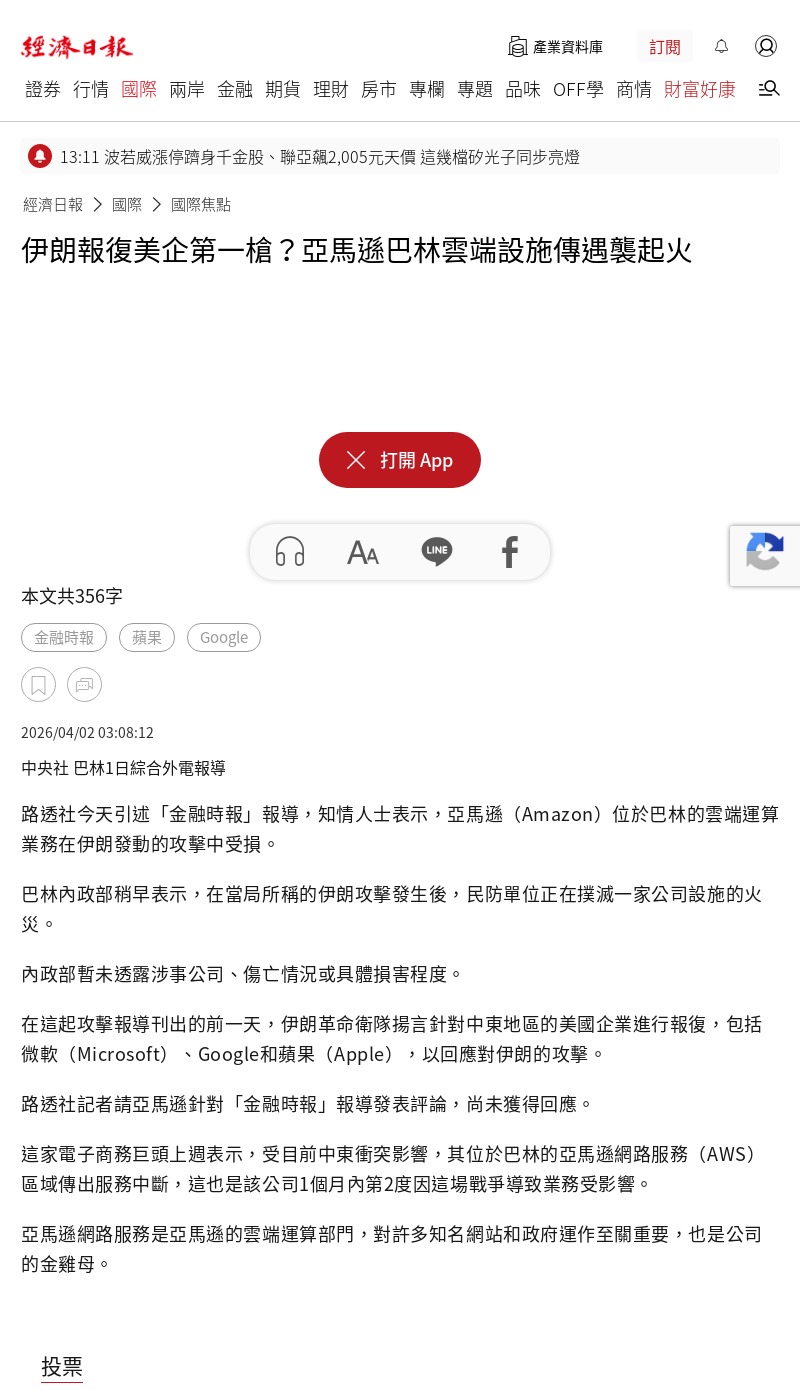Go to 國際焦點 breadcrumb
800x1400 pixels.
(x=201, y=204)
